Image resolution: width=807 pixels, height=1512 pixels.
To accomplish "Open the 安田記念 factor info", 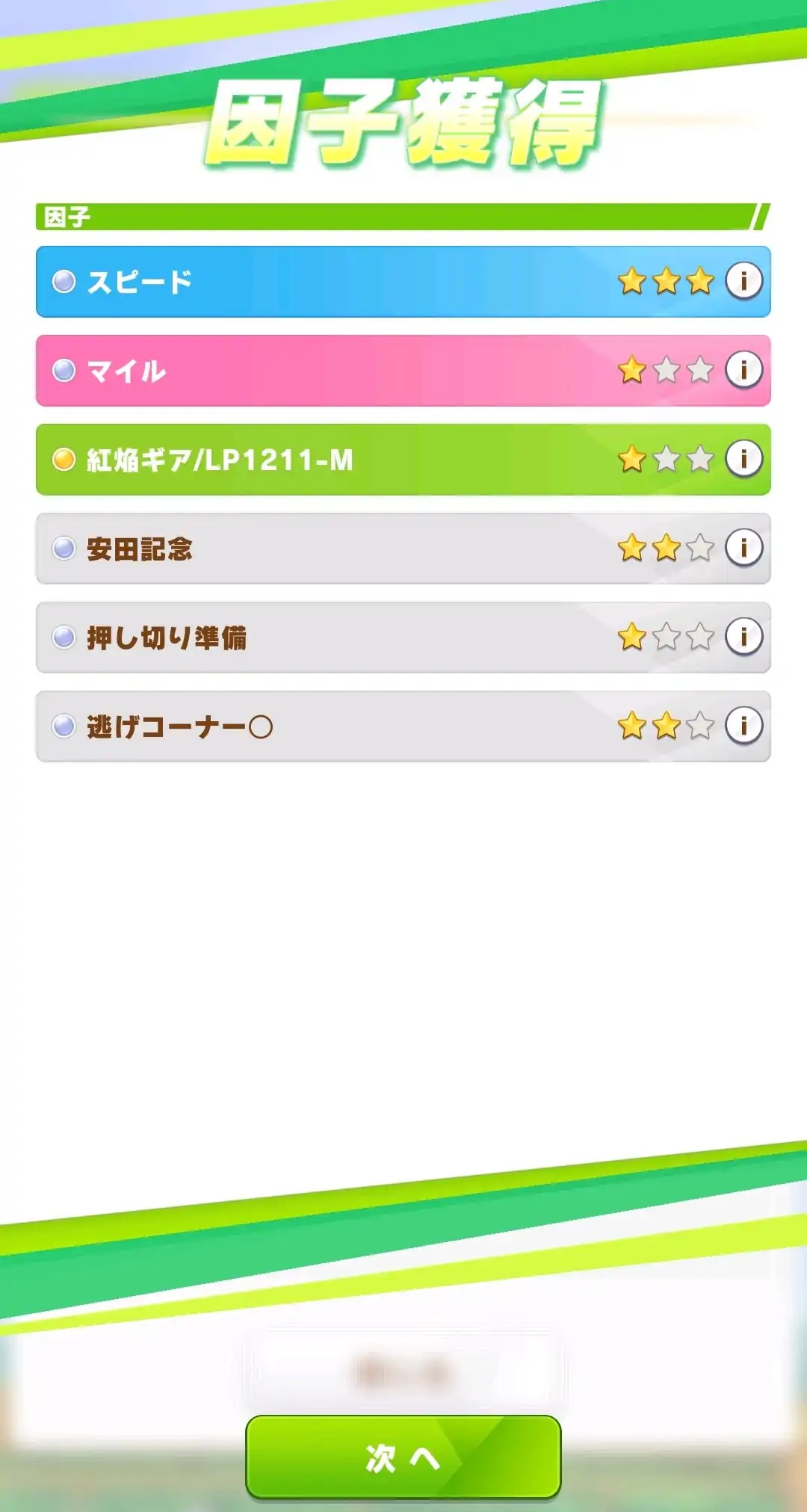I will pyautogui.click(x=743, y=548).
